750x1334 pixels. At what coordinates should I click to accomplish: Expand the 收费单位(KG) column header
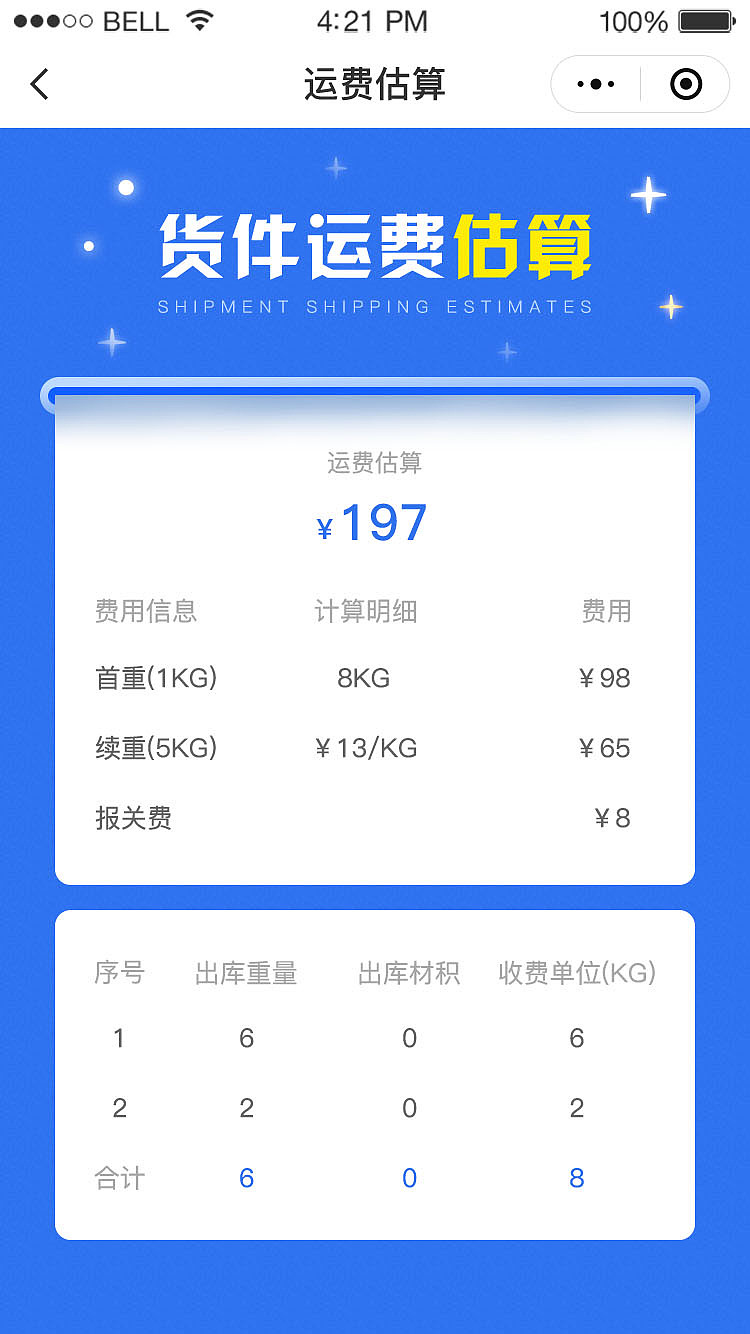pyautogui.click(x=577, y=973)
